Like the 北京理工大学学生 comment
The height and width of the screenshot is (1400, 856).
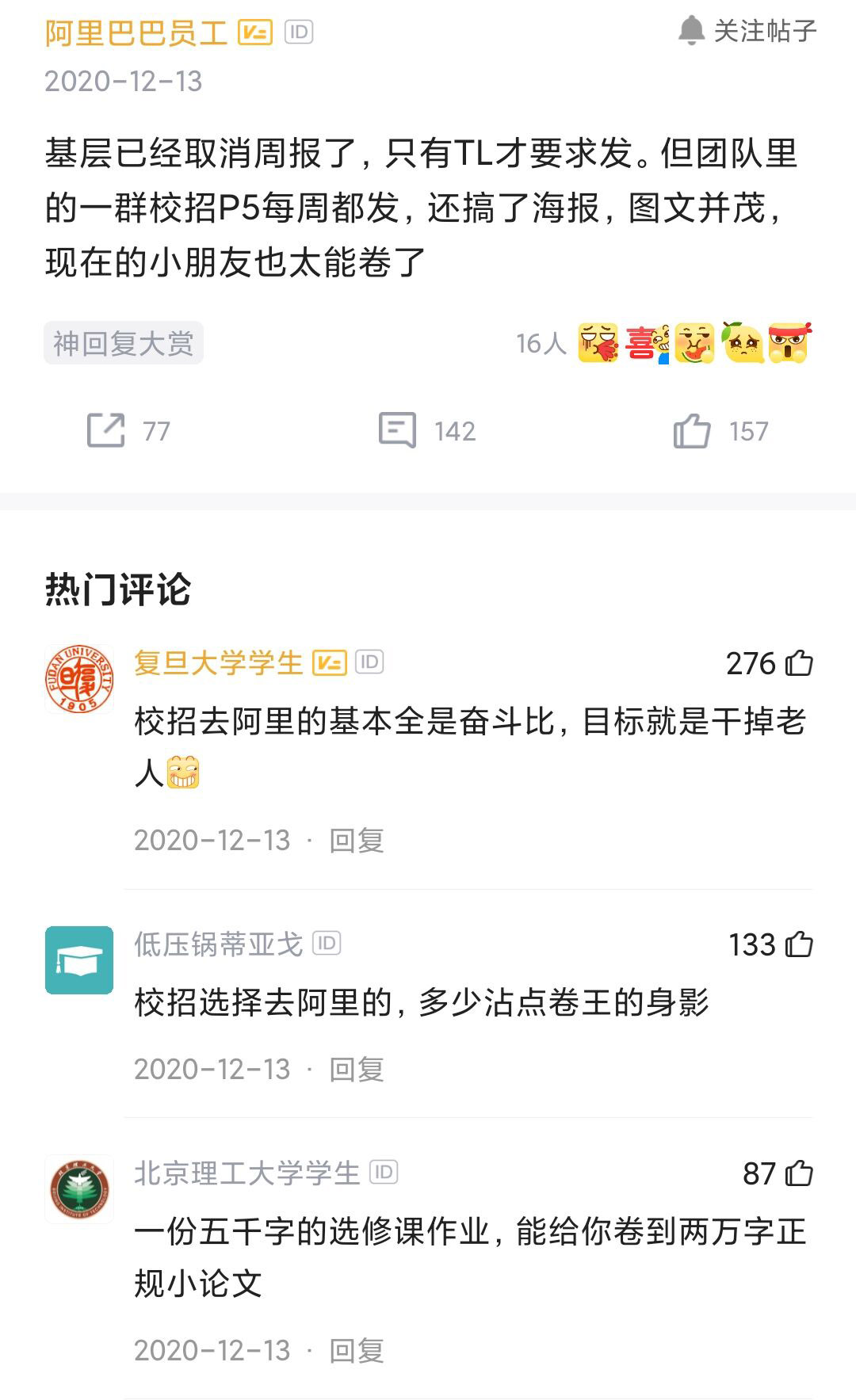(798, 1173)
